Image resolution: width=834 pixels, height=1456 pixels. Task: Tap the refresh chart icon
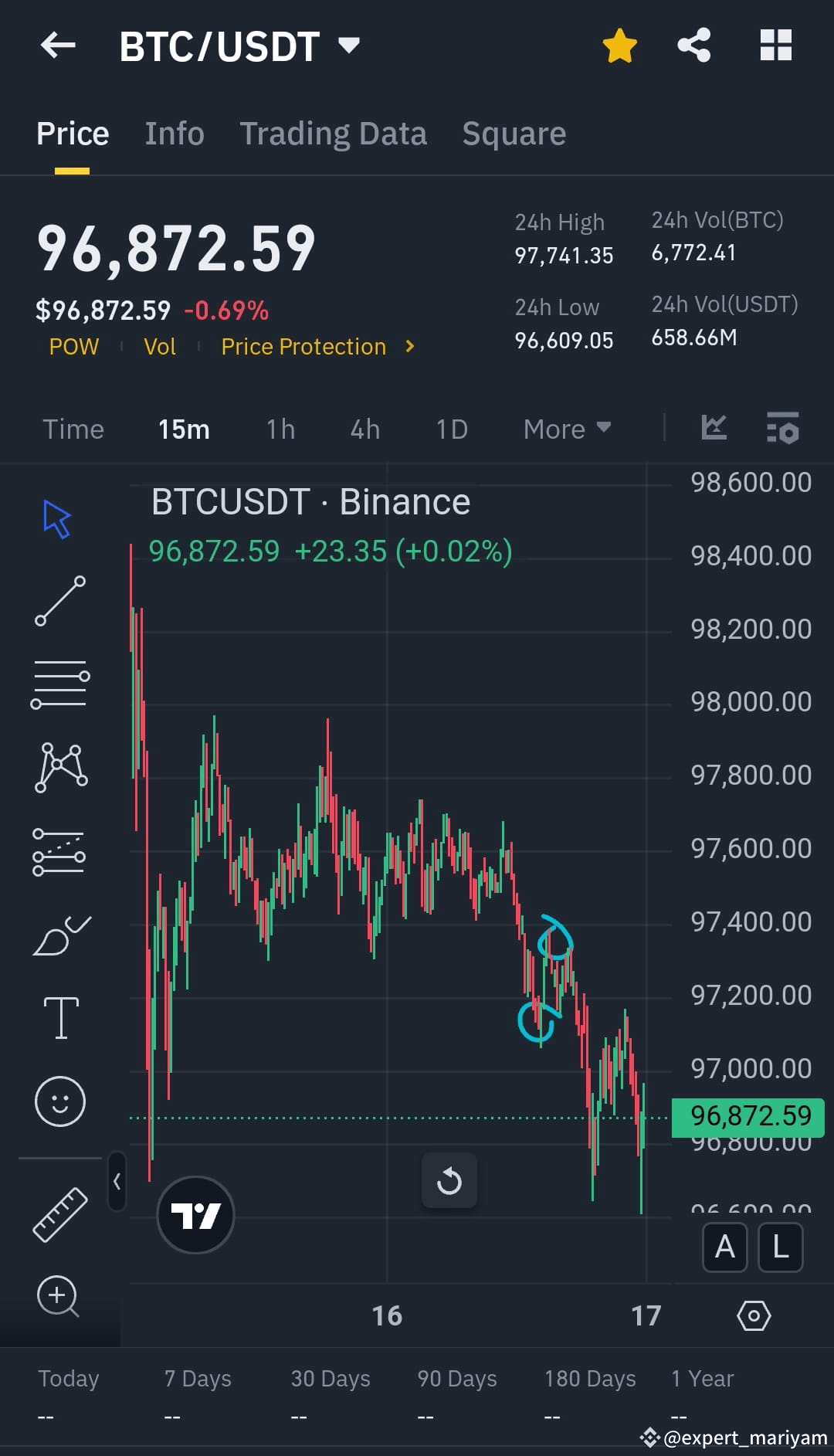tap(450, 1181)
